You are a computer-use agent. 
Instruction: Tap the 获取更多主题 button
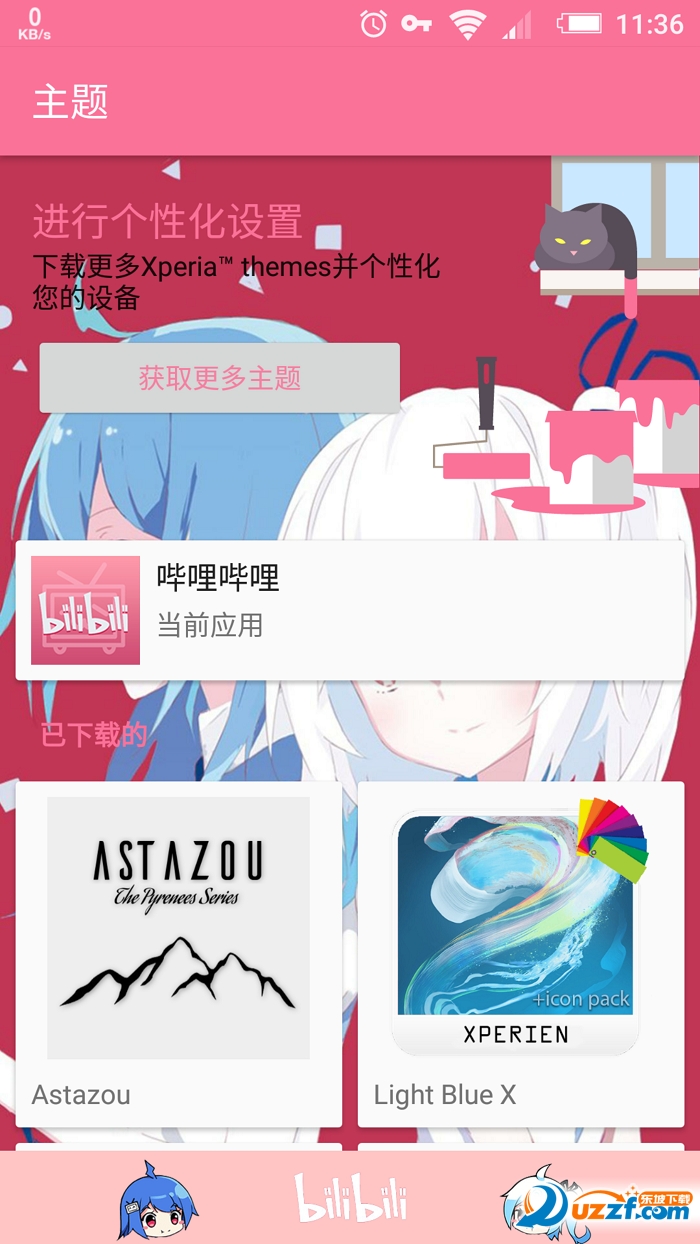219,378
